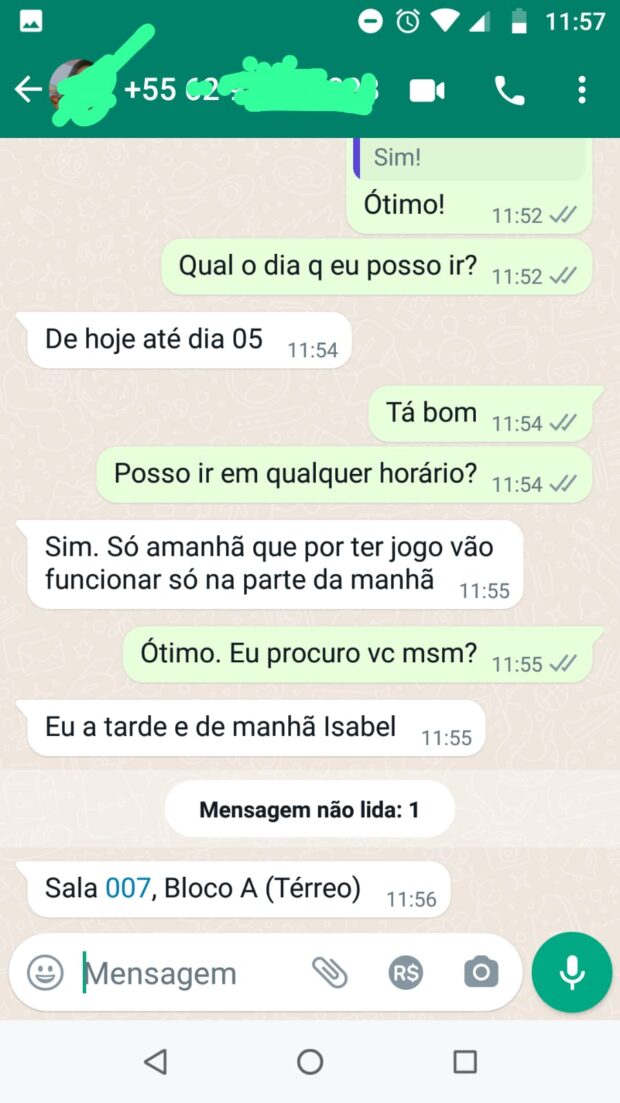
Task: Tap the system back button
Action: [155, 1062]
